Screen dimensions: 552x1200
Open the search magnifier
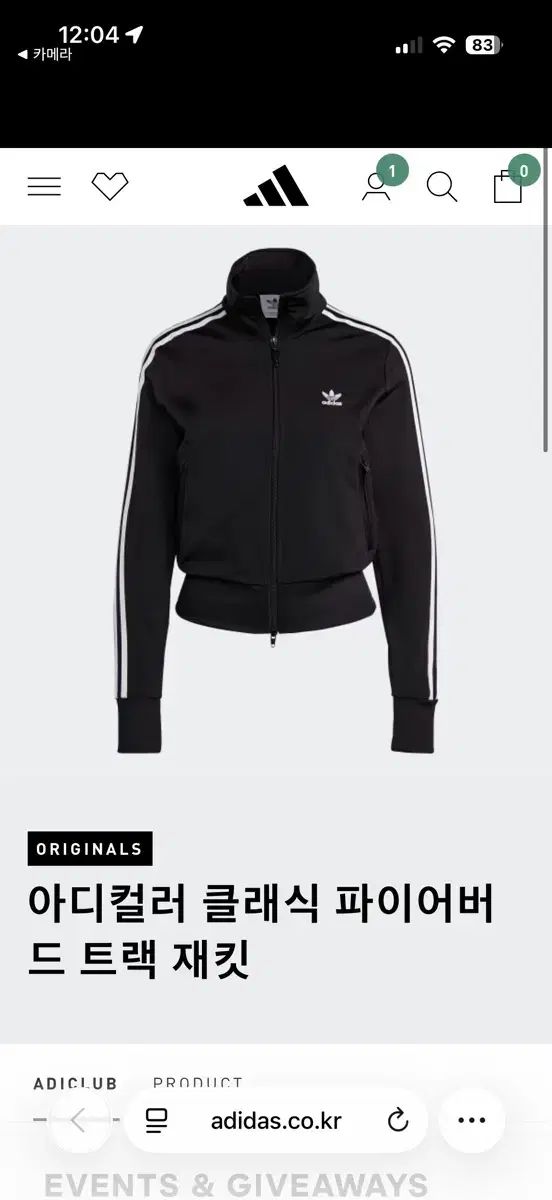[441, 186]
